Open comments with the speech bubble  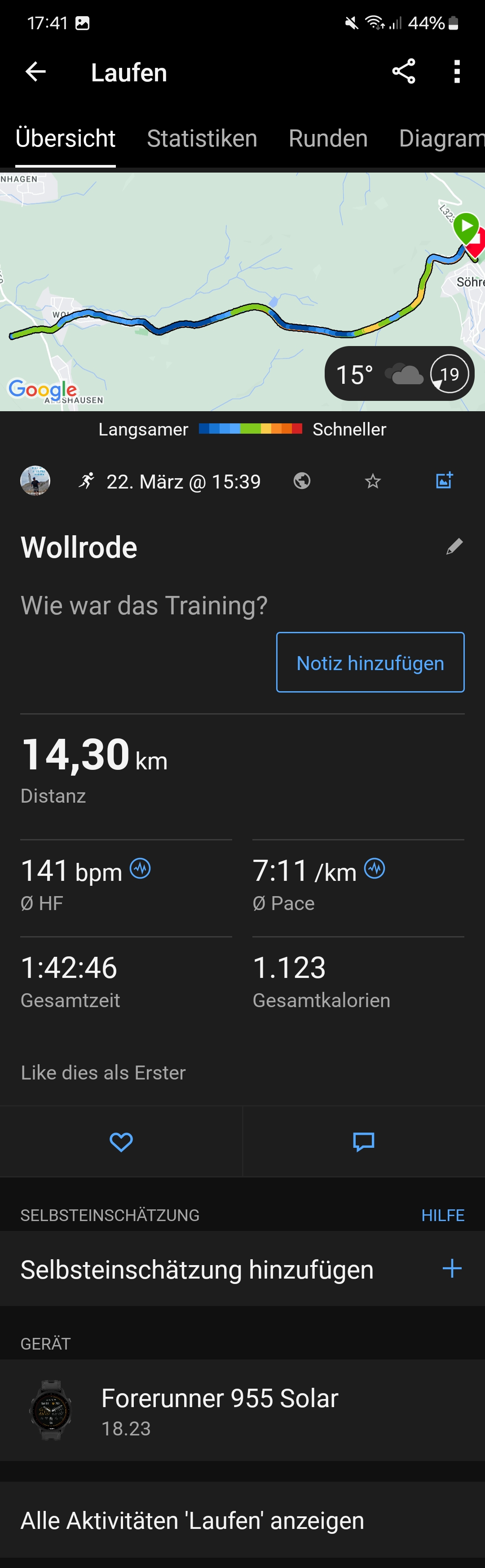(363, 1142)
